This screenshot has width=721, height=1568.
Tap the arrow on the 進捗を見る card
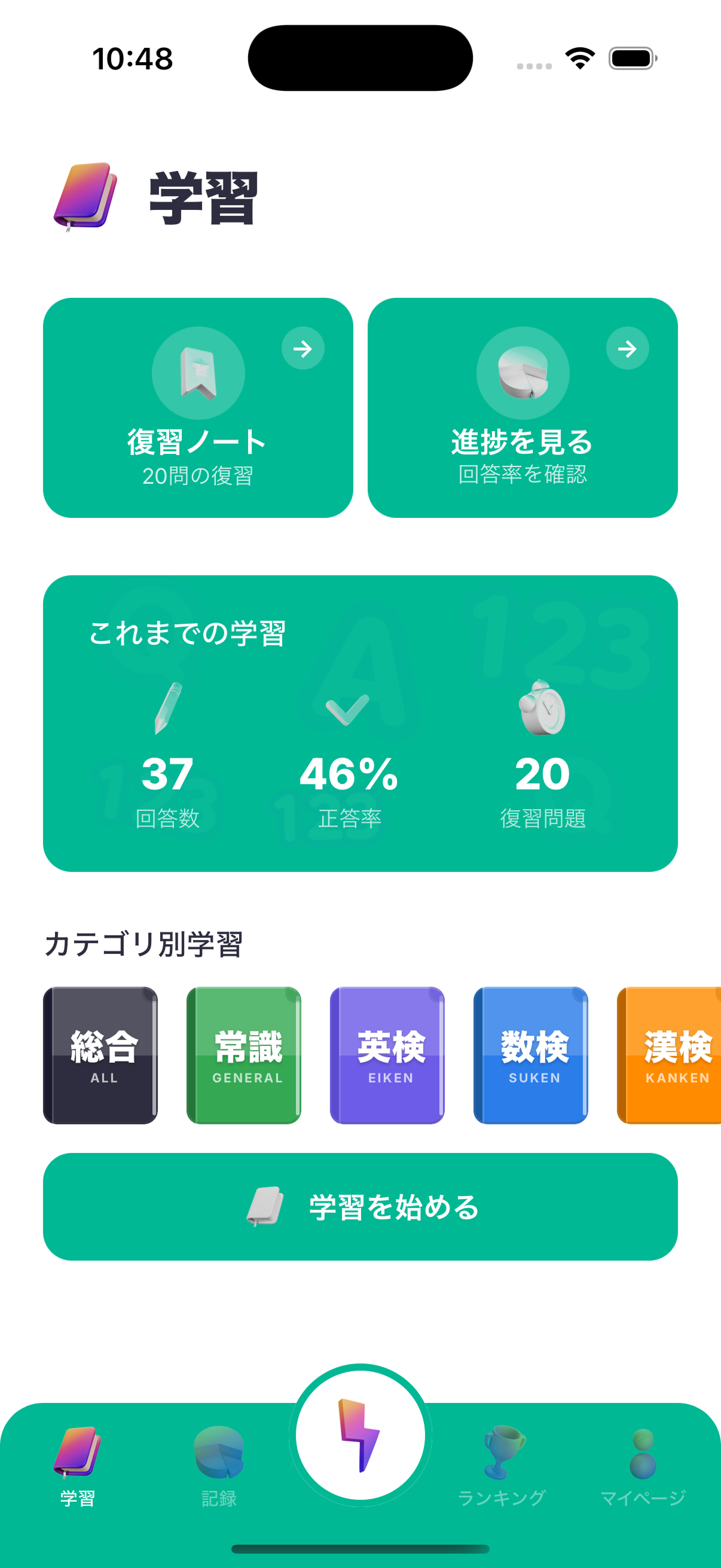pos(628,349)
